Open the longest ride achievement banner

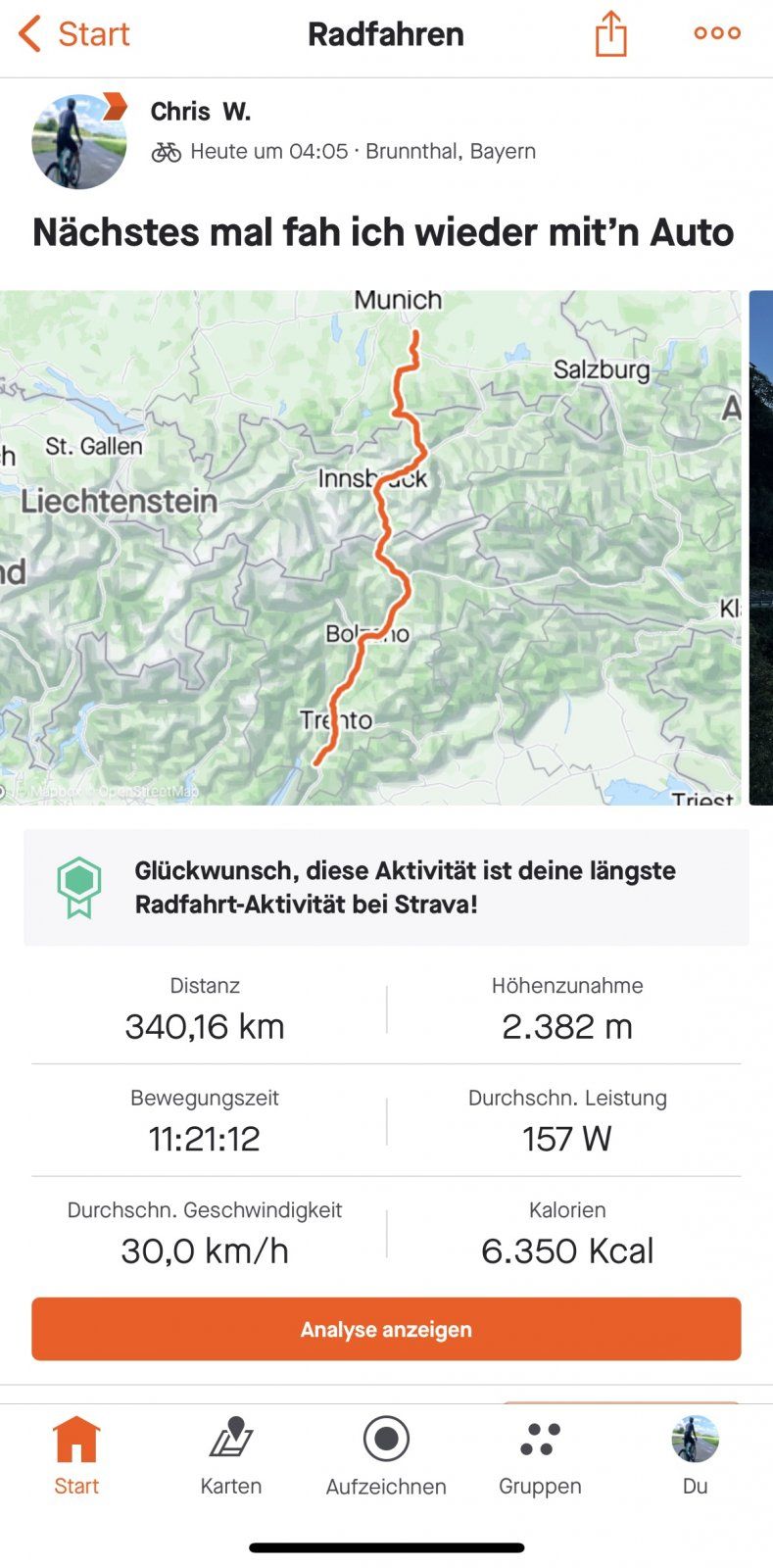(x=386, y=887)
